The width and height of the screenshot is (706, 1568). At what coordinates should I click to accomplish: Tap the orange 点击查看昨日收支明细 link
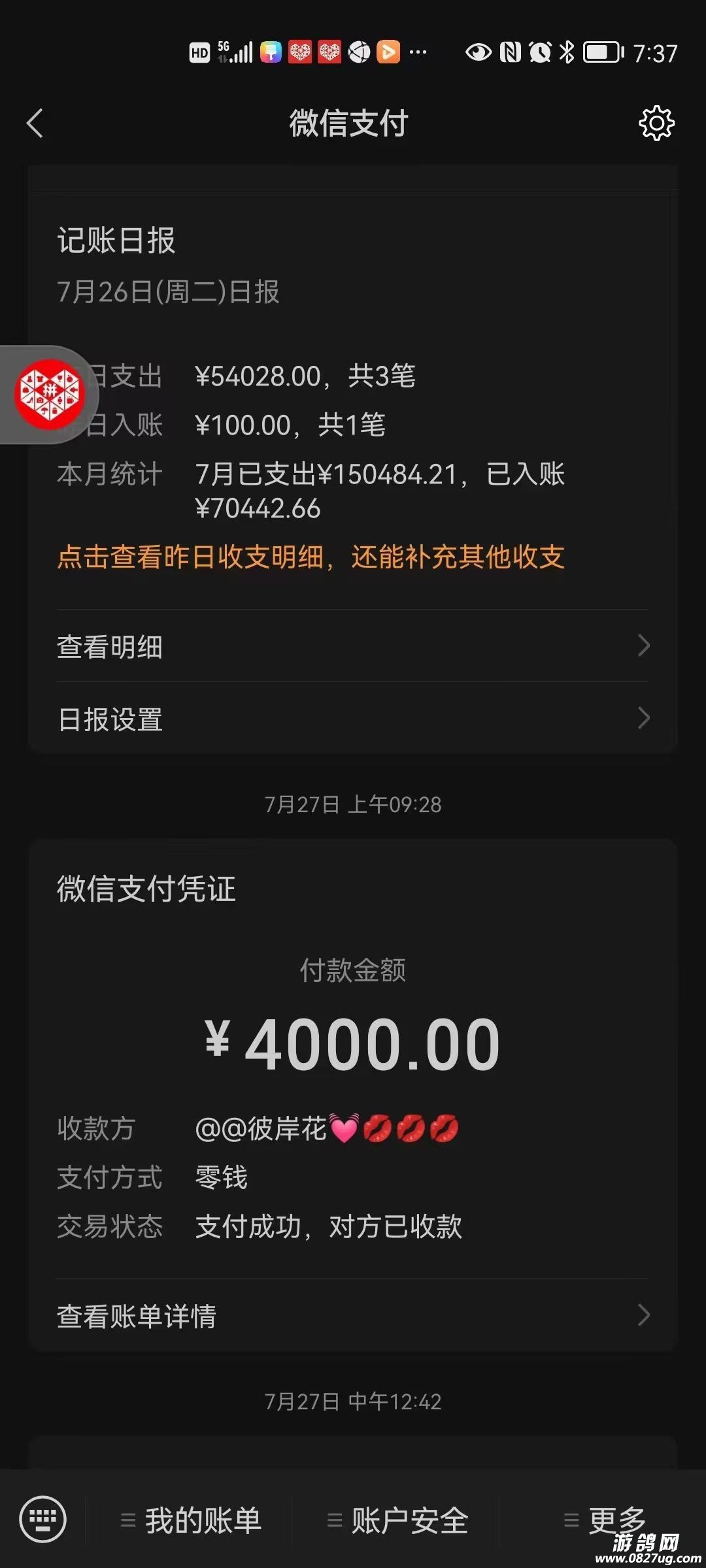coord(311,557)
